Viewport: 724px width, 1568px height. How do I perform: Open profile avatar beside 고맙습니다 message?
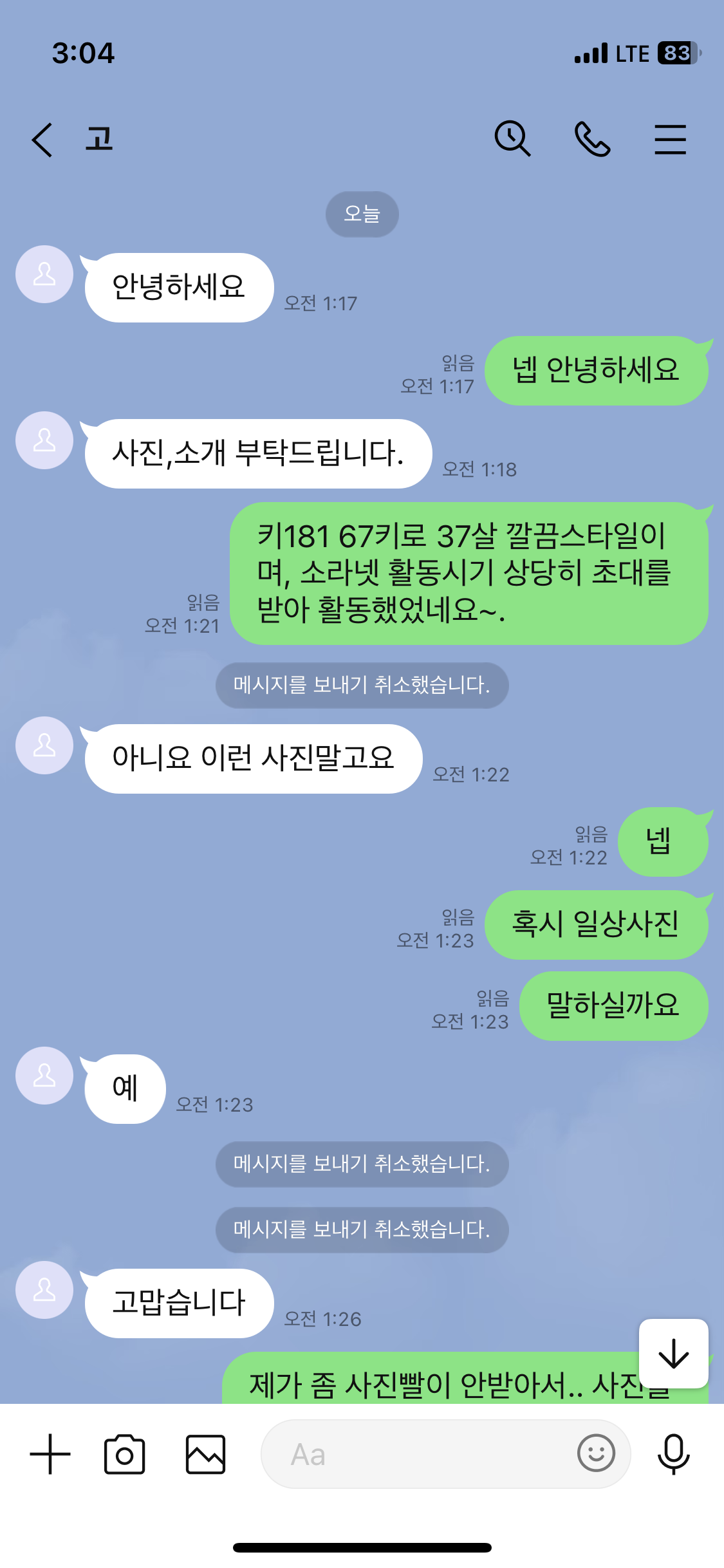44,1290
